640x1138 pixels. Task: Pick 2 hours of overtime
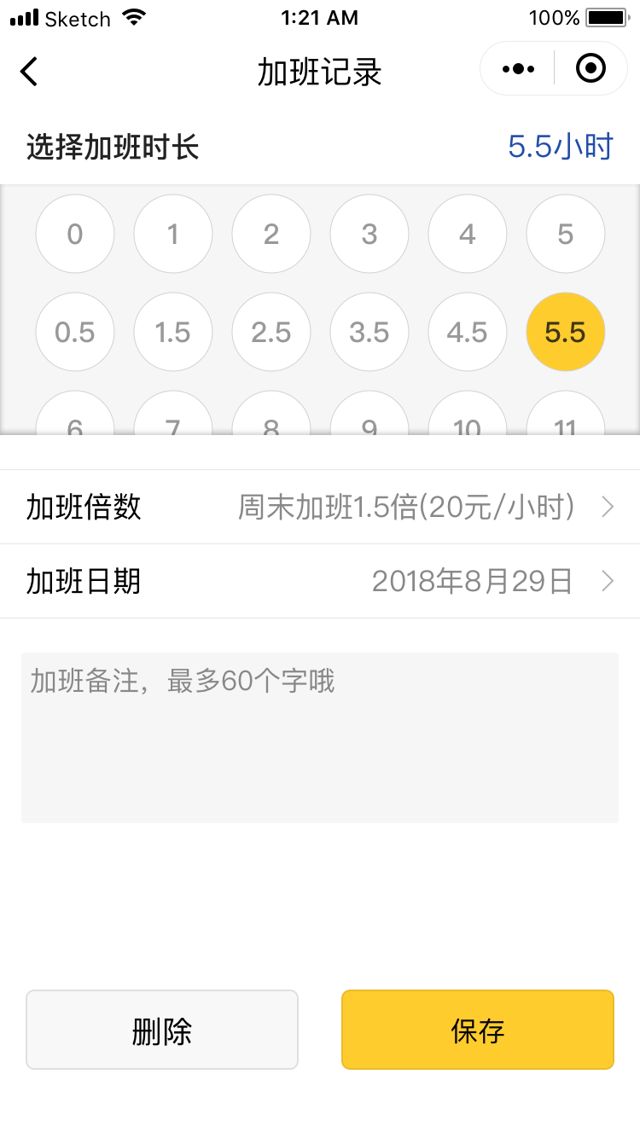271,234
